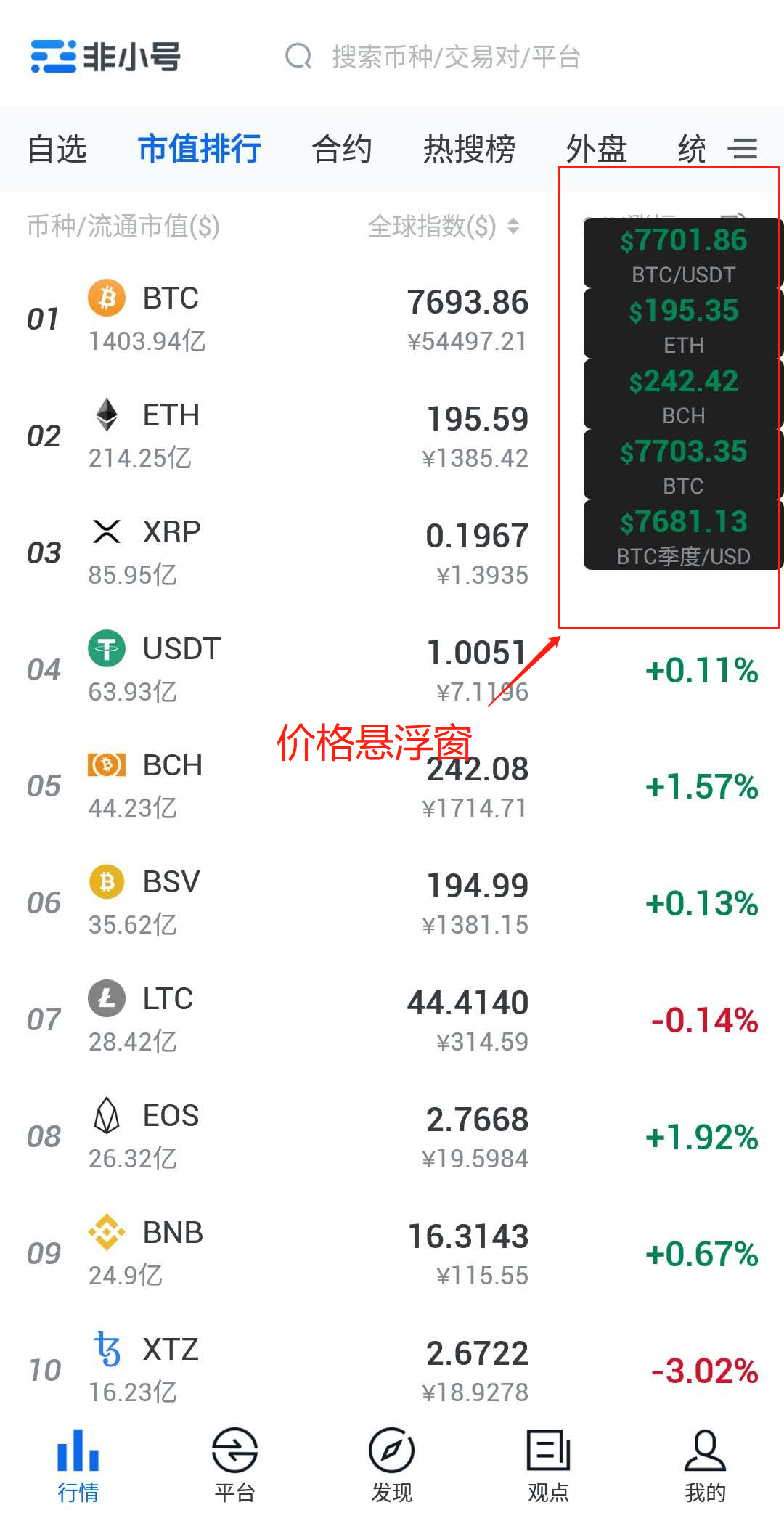This screenshot has width=784, height=1513.
Task: Open the search box for coins and platforms
Action: pos(433,56)
